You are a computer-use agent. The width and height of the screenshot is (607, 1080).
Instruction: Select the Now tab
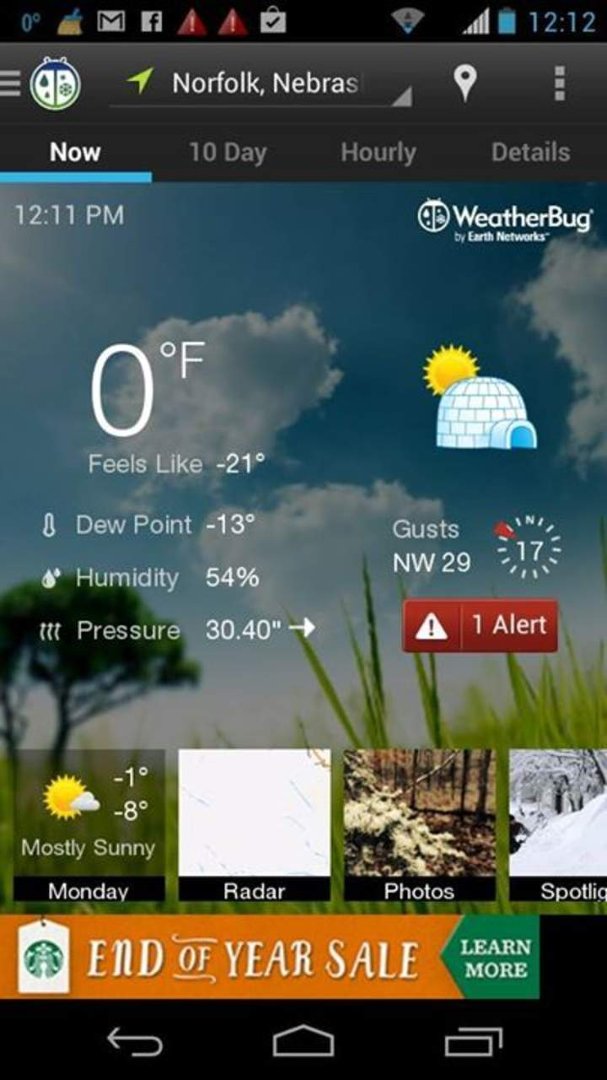coord(75,152)
